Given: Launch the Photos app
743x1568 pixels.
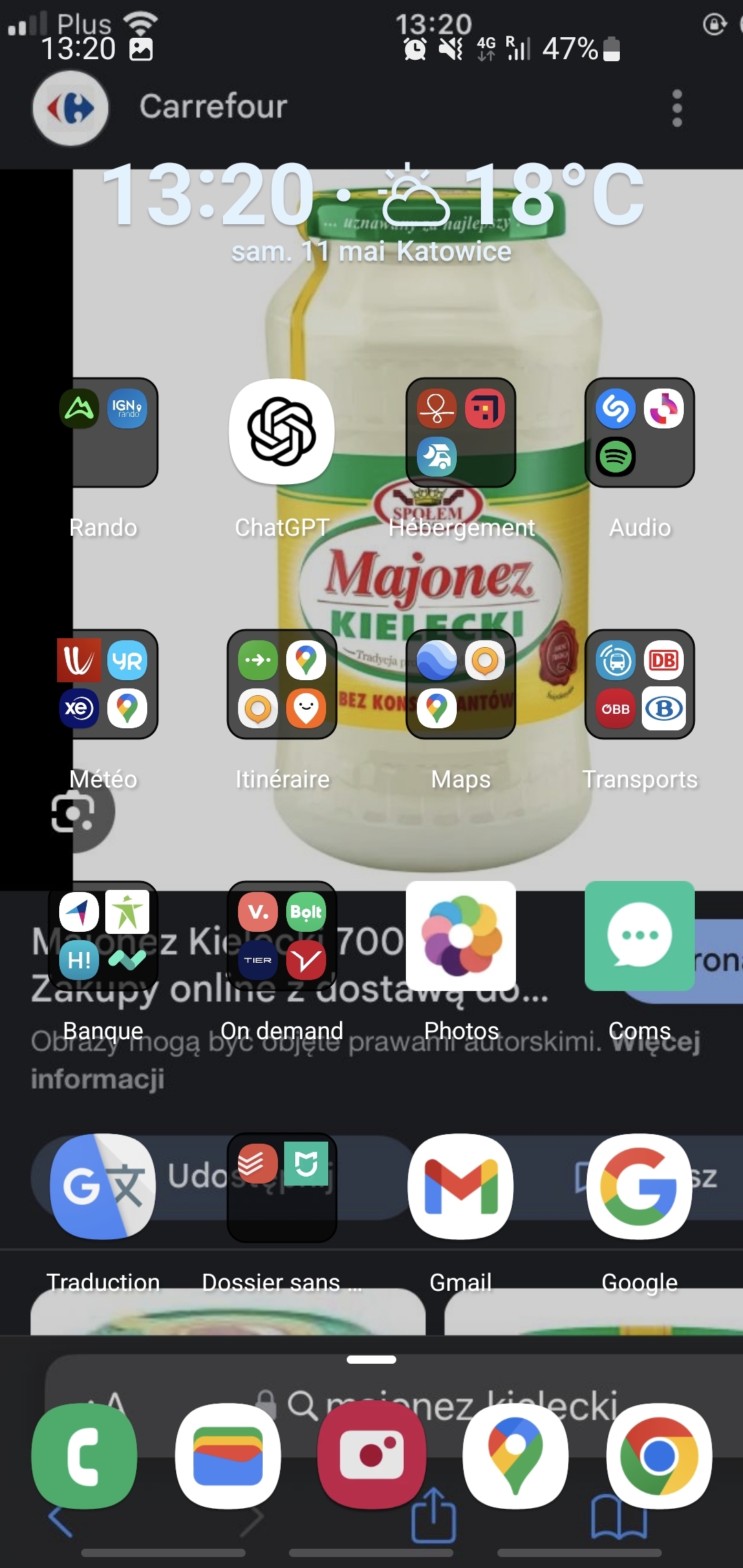Looking at the screenshot, I should coord(460,935).
